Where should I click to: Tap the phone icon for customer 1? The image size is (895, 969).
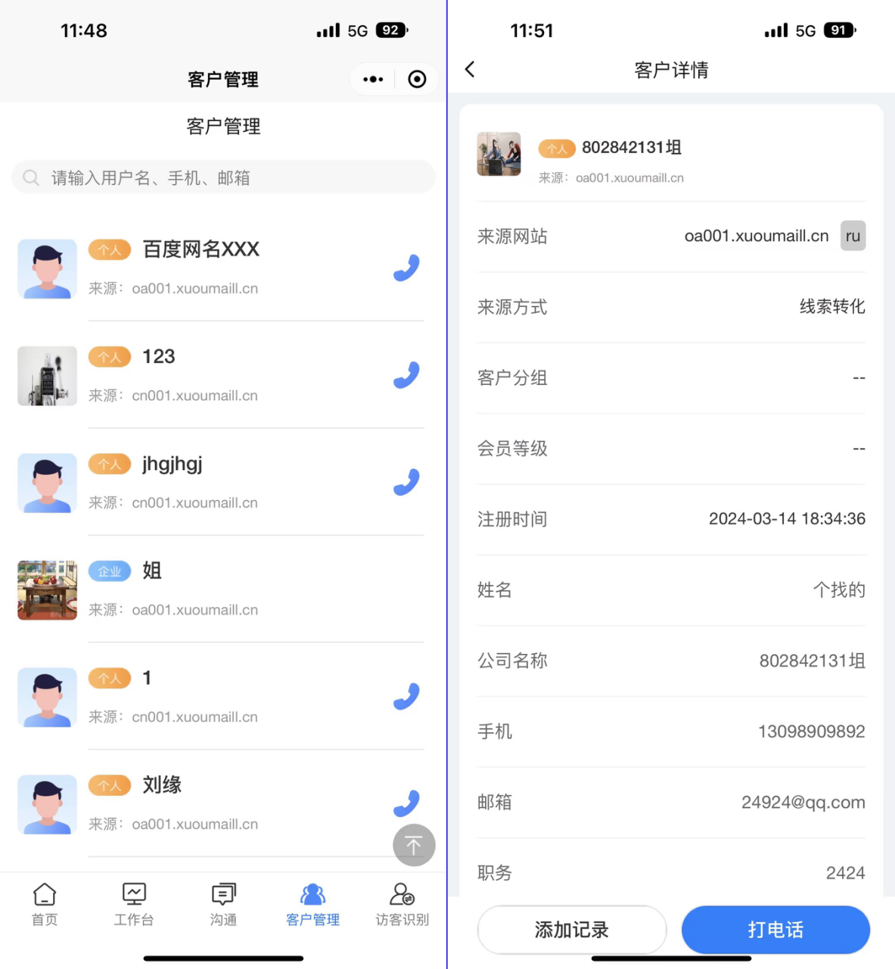(x=406, y=696)
